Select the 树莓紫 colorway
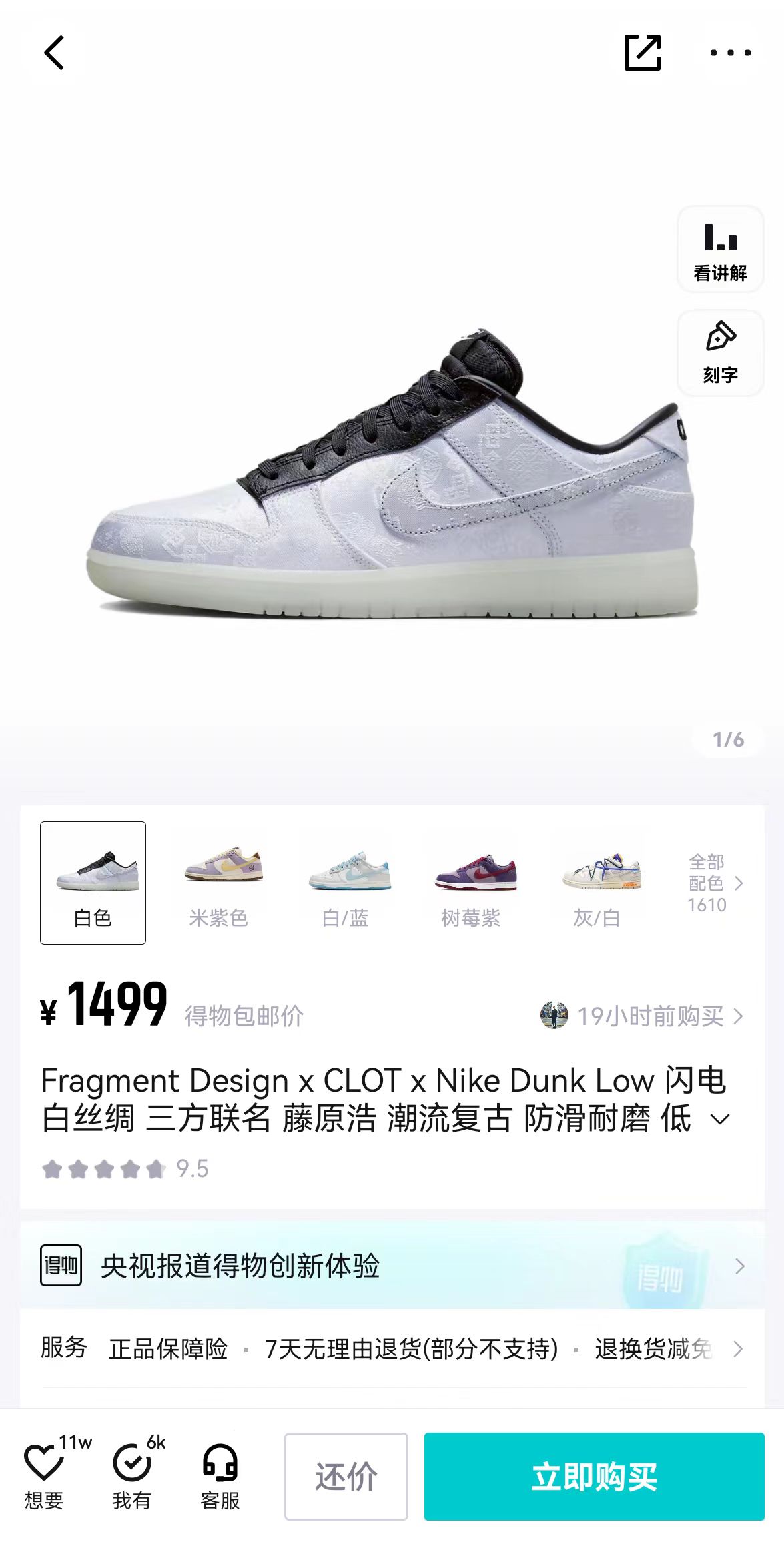This screenshot has height=1544, width=784. coord(471,883)
